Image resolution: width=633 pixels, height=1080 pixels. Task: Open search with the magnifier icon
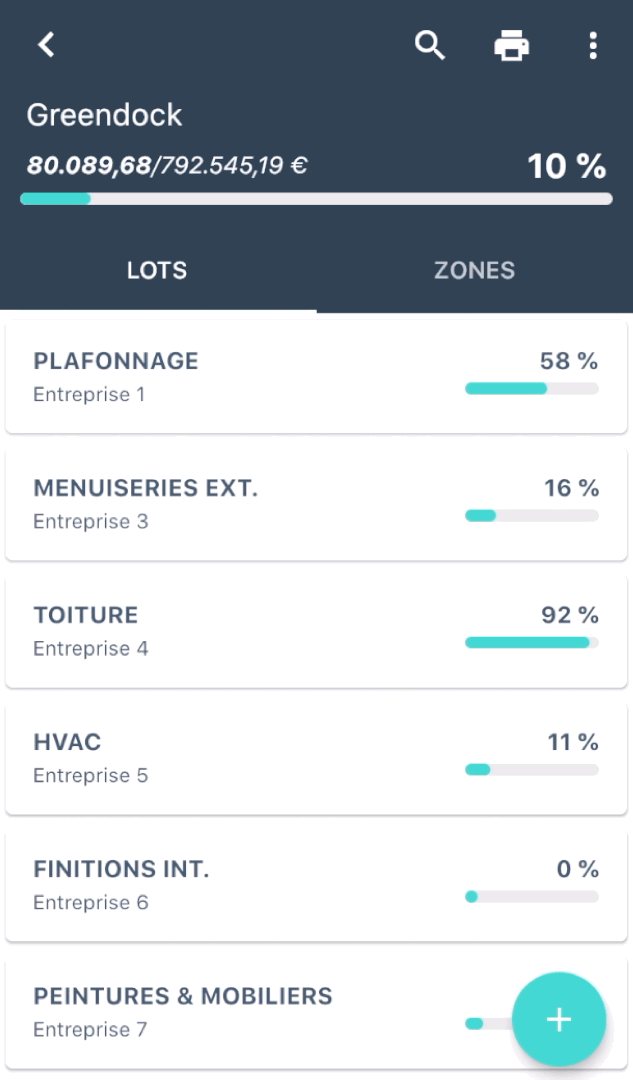[430, 45]
